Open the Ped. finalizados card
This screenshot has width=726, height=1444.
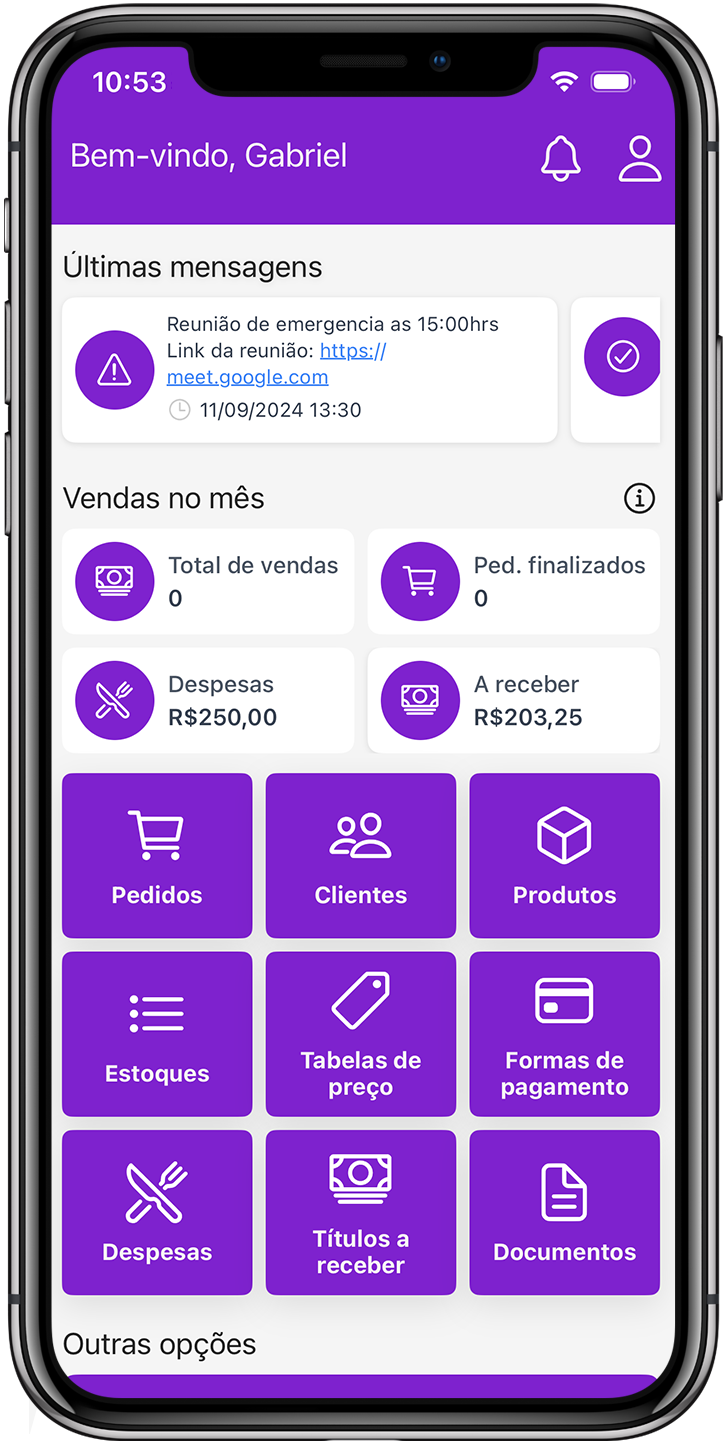click(x=513, y=581)
